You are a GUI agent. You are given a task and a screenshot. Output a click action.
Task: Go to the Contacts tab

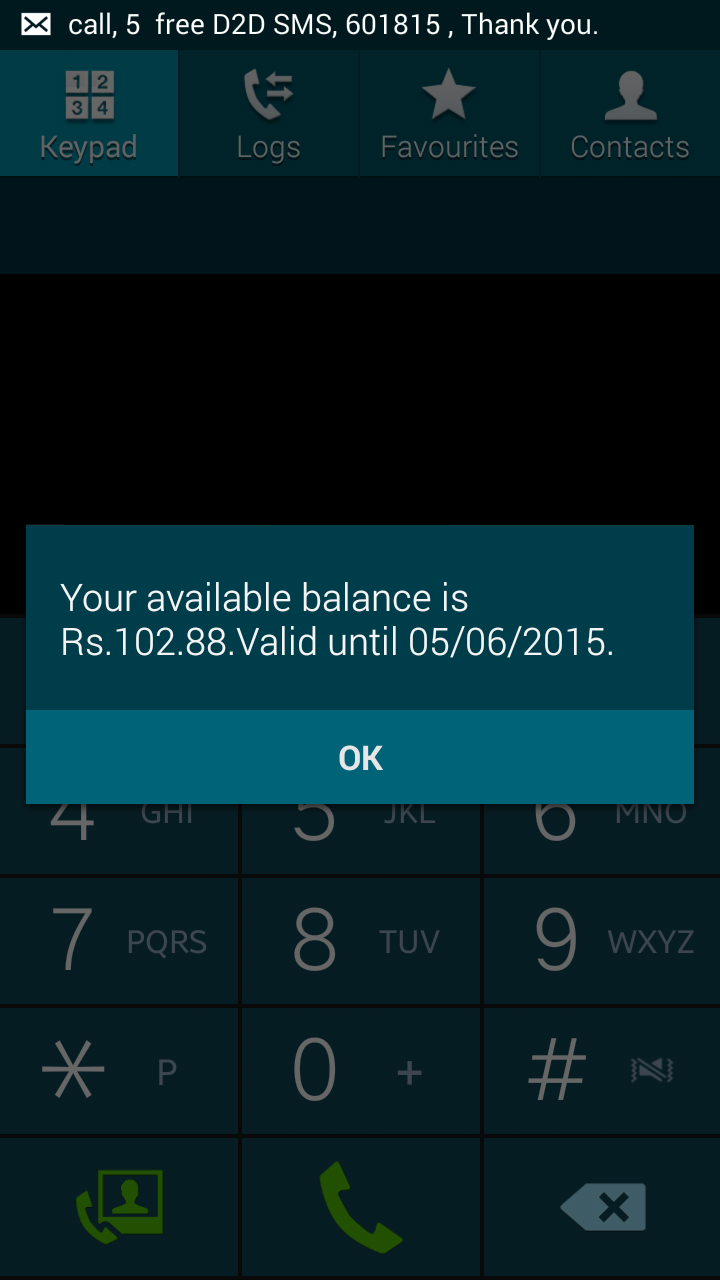(630, 114)
